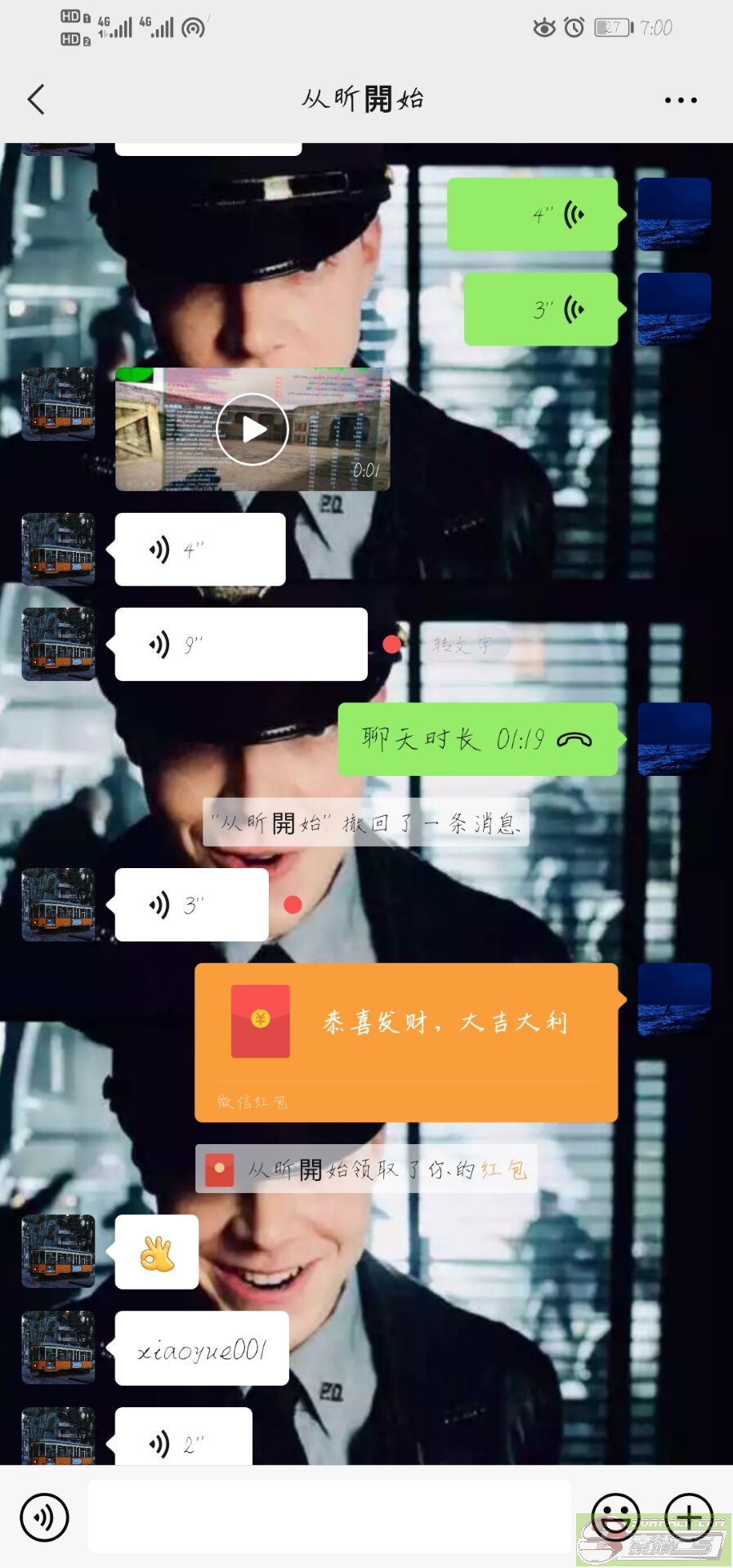This screenshot has width=733, height=1568.
Task: Focus the message text box
Action: coord(329,1517)
